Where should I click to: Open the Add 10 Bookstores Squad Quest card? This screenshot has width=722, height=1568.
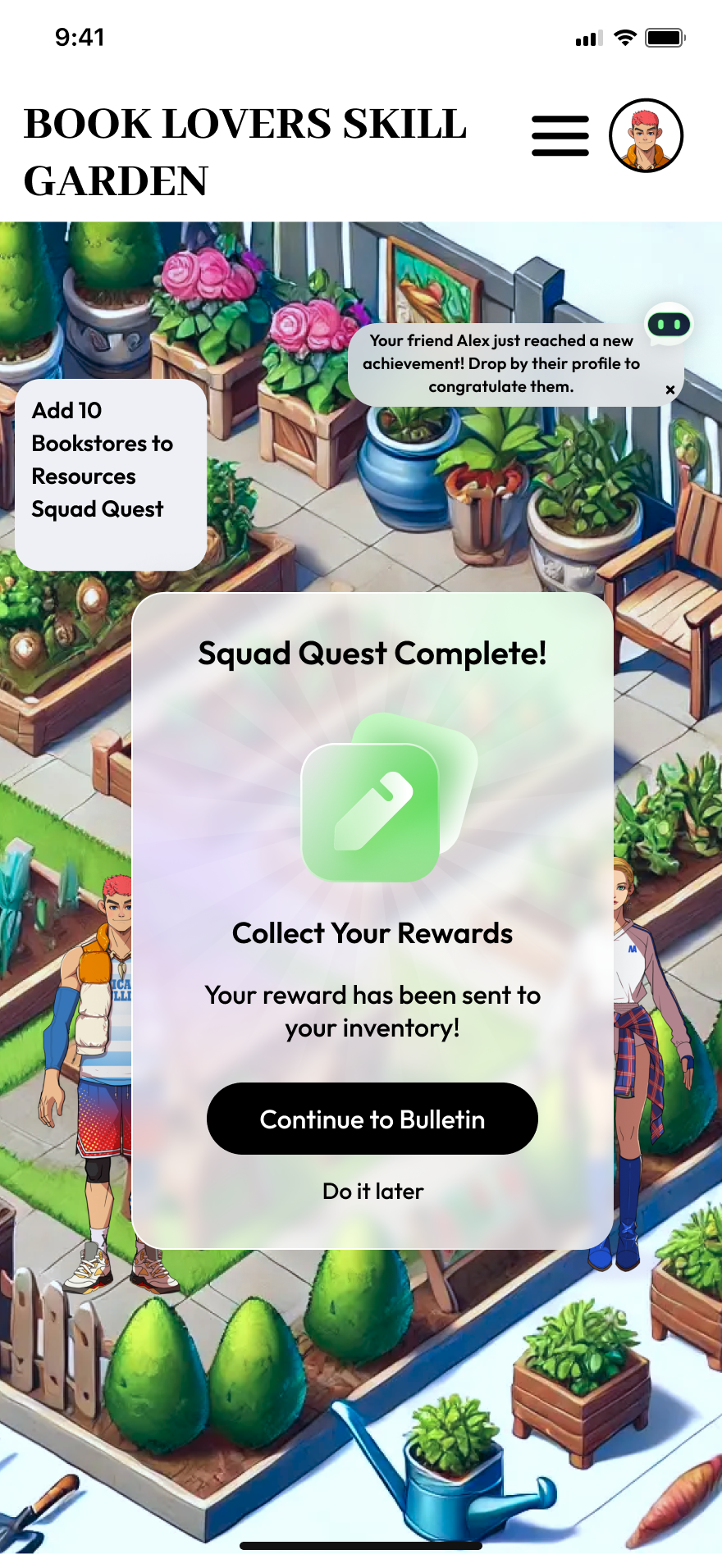(x=111, y=474)
